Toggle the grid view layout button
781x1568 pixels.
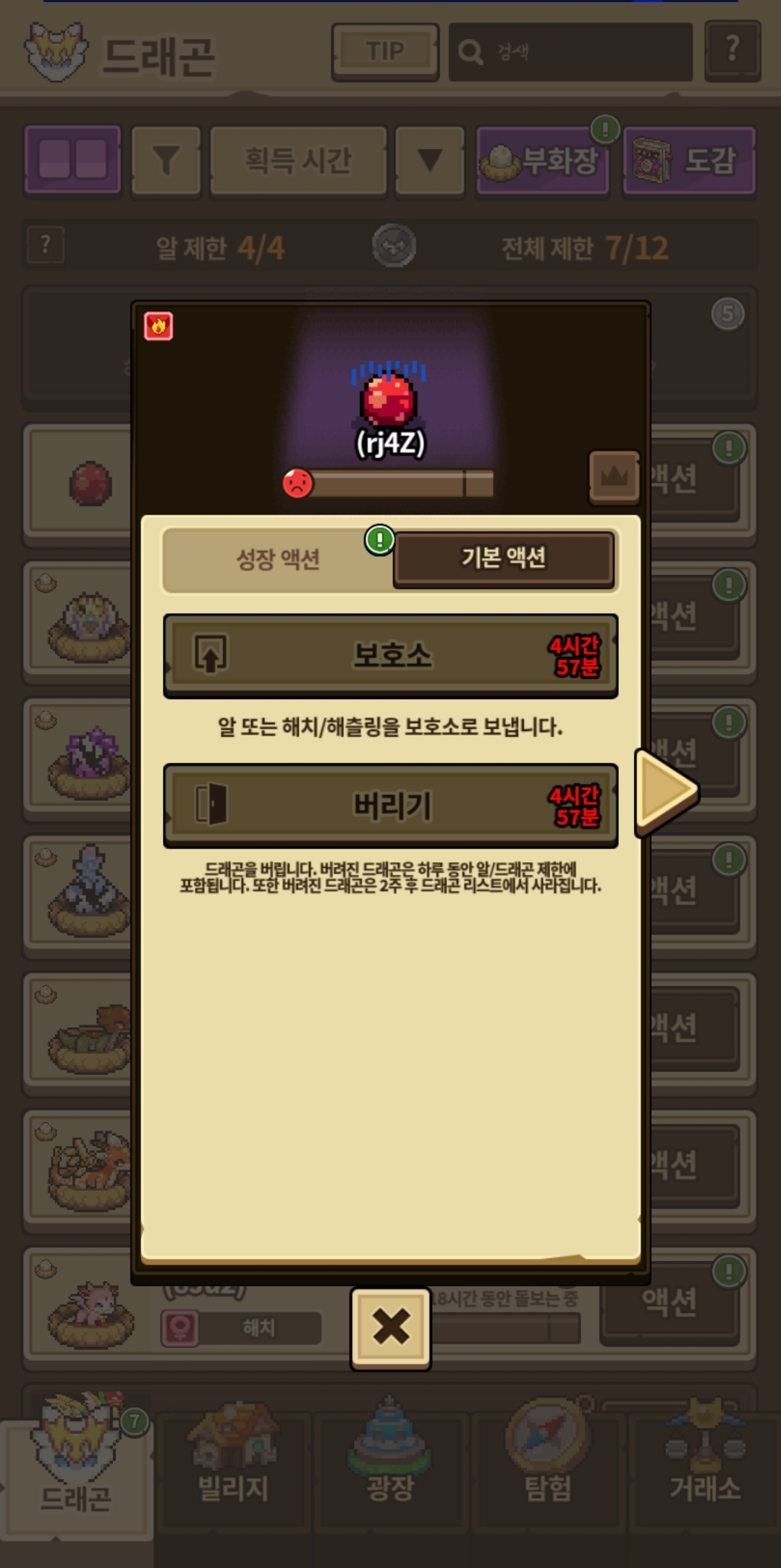[x=72, y=160]
